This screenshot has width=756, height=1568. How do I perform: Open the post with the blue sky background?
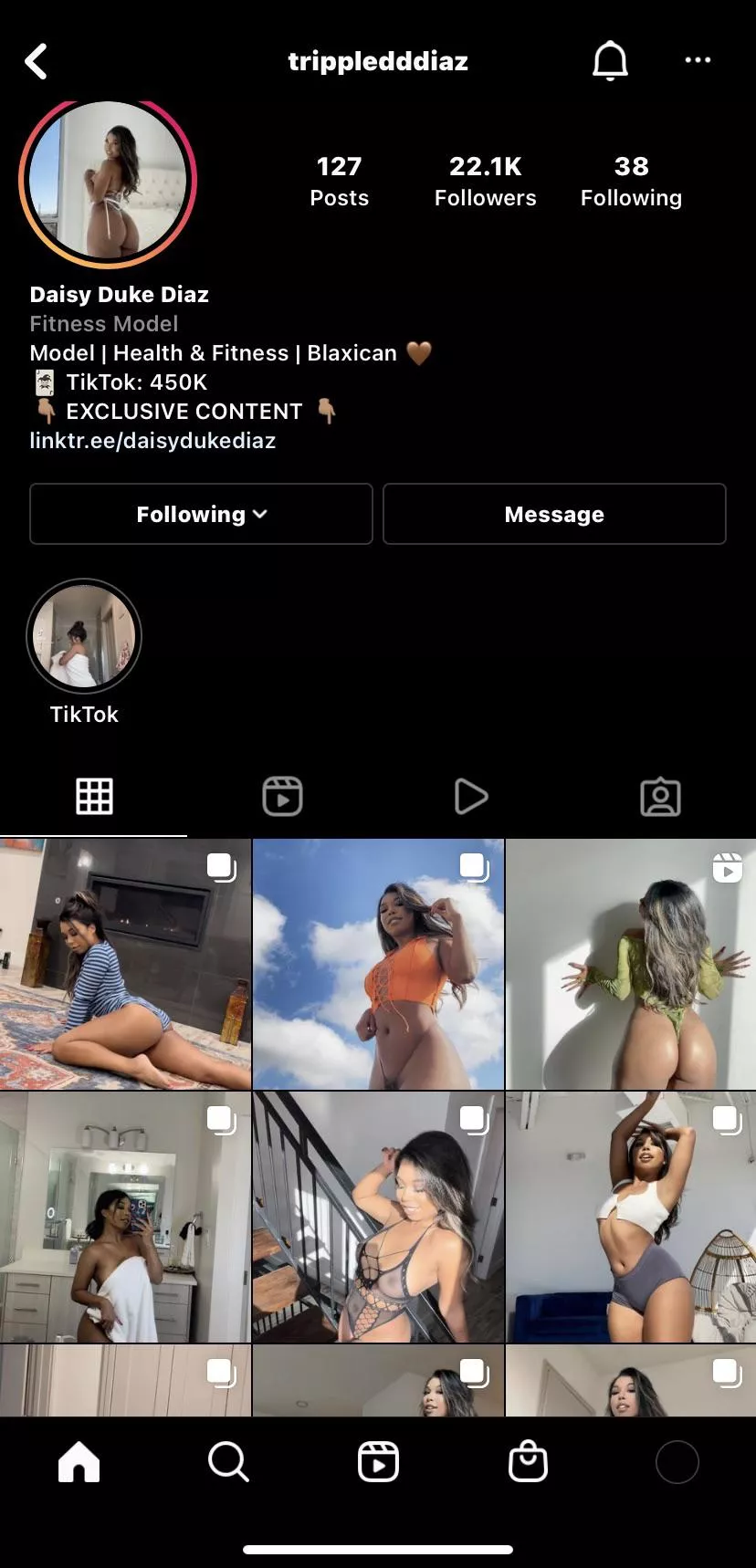click(x=378, y=964)
